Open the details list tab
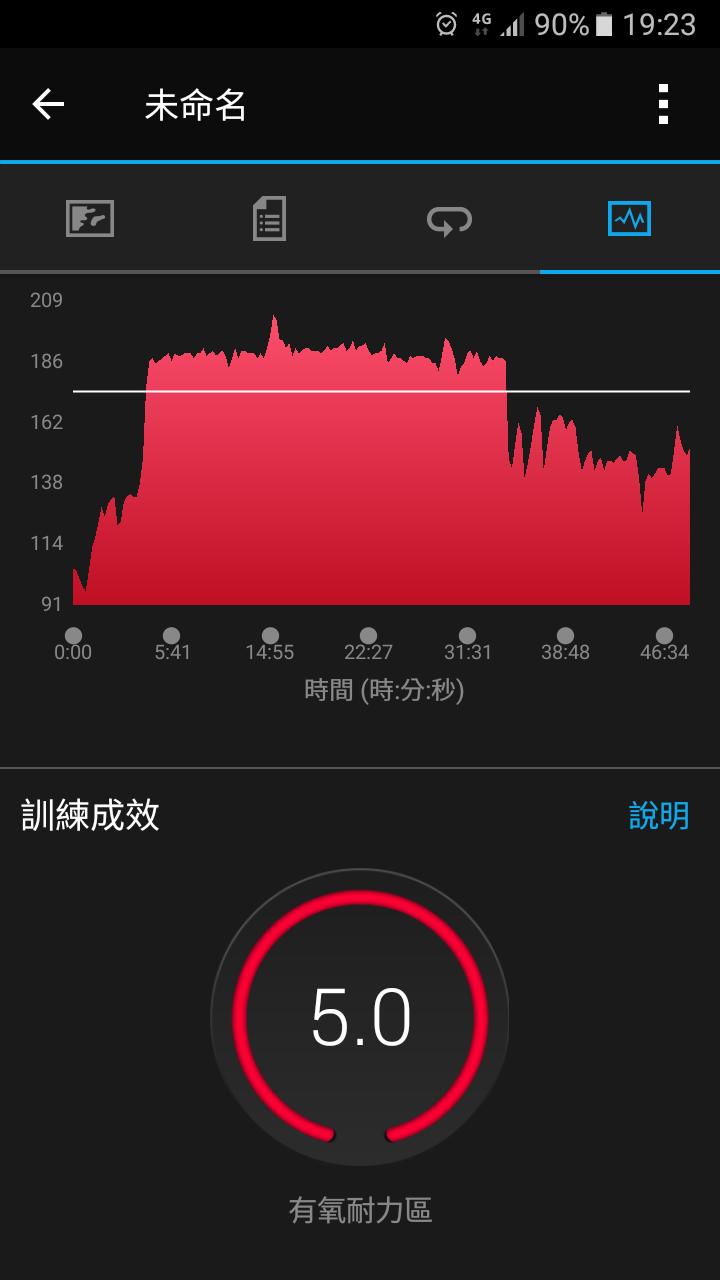The image size is (720, 1280). pyautogui.click(x=269, y=218)
